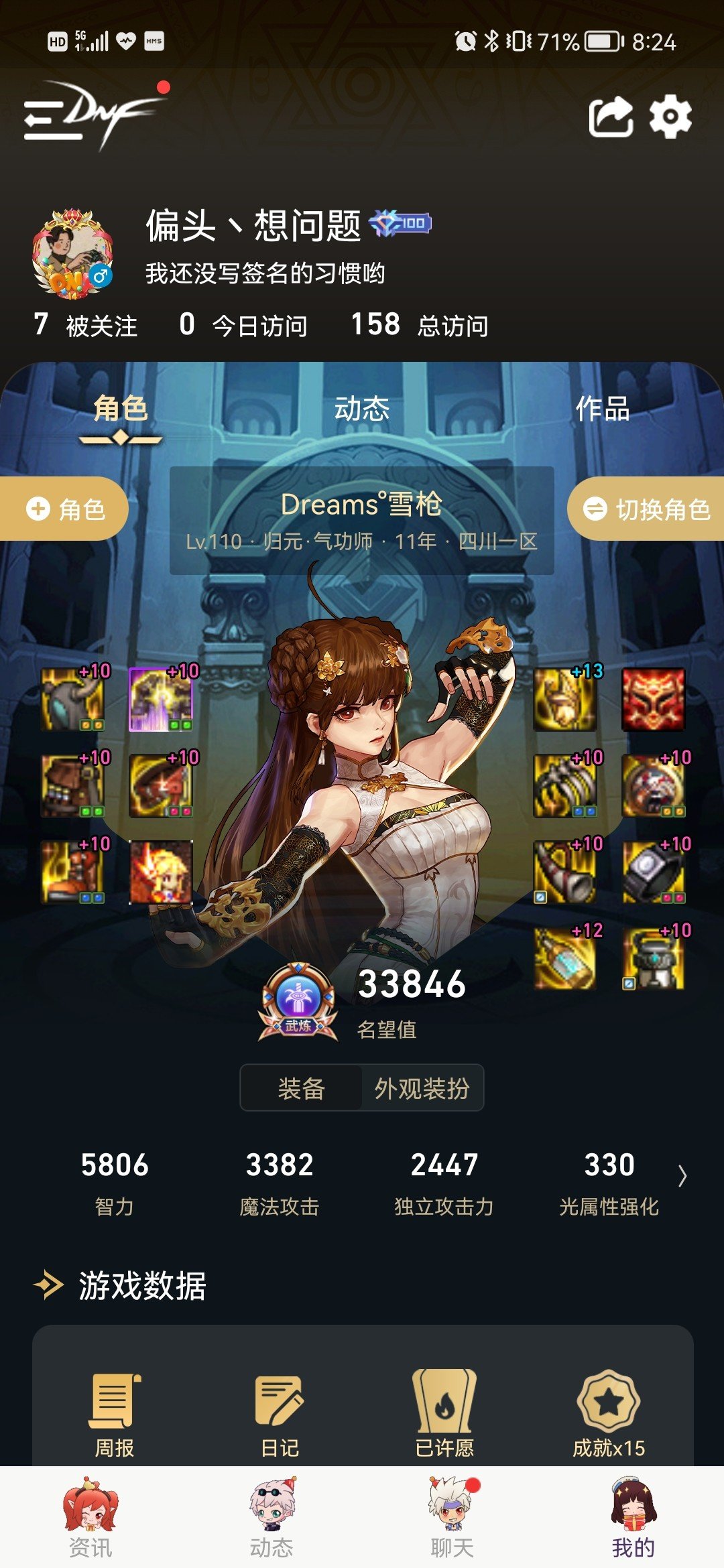Image resolution: width=724 pixels, height=1568 pixels.
Task: Tap the 被关注 followers count
Action: (86, 326)
